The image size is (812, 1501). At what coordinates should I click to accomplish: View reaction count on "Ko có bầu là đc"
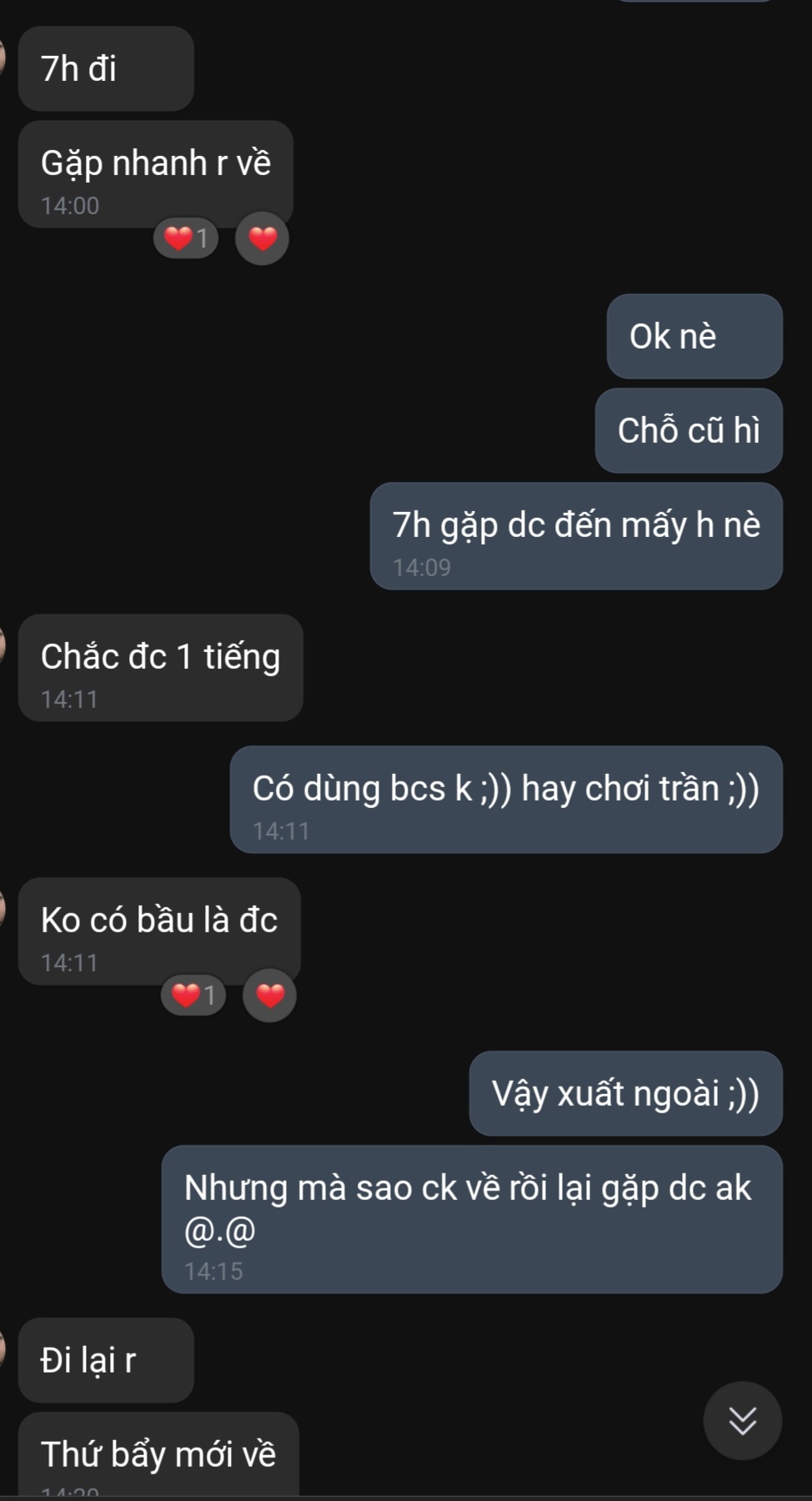click(193, 996)
